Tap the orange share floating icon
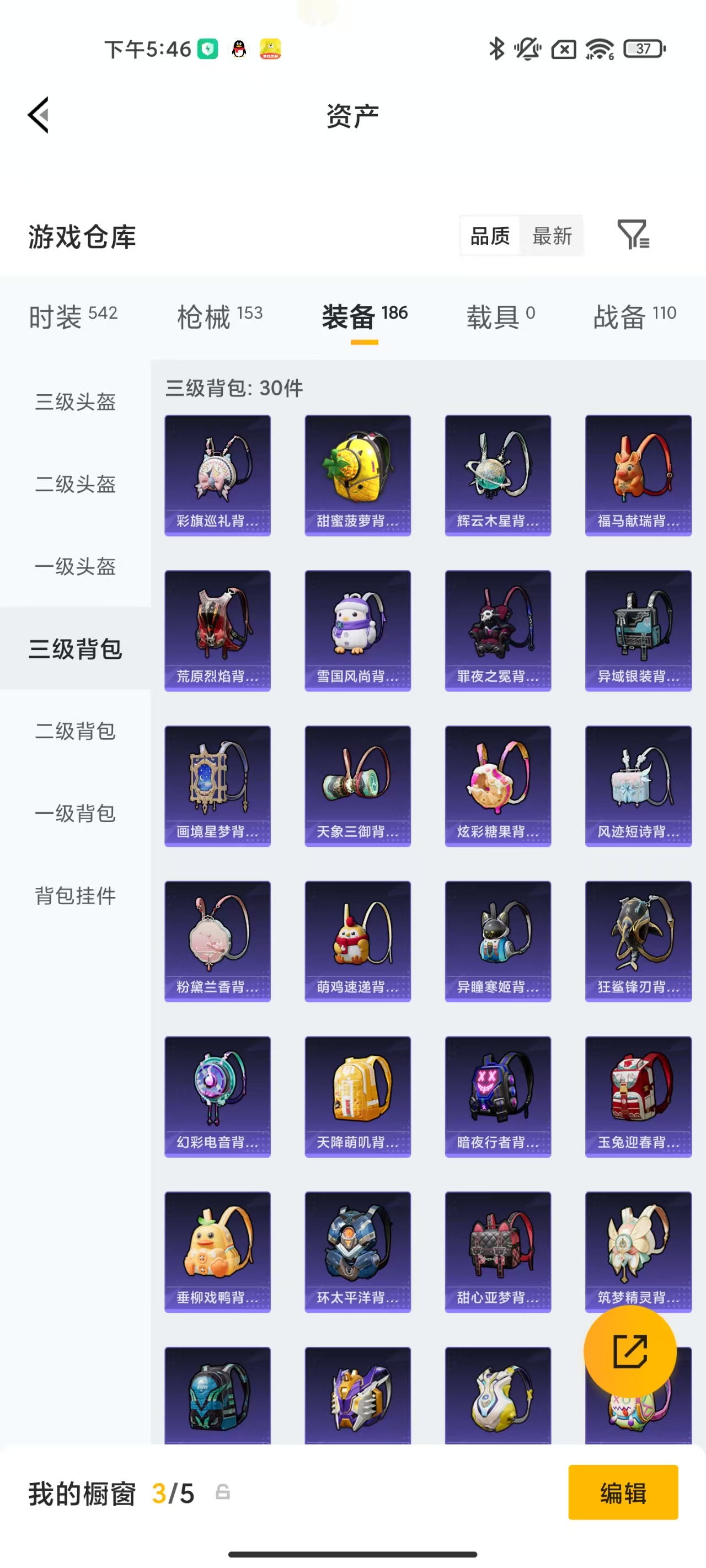 pos(630,1352)
